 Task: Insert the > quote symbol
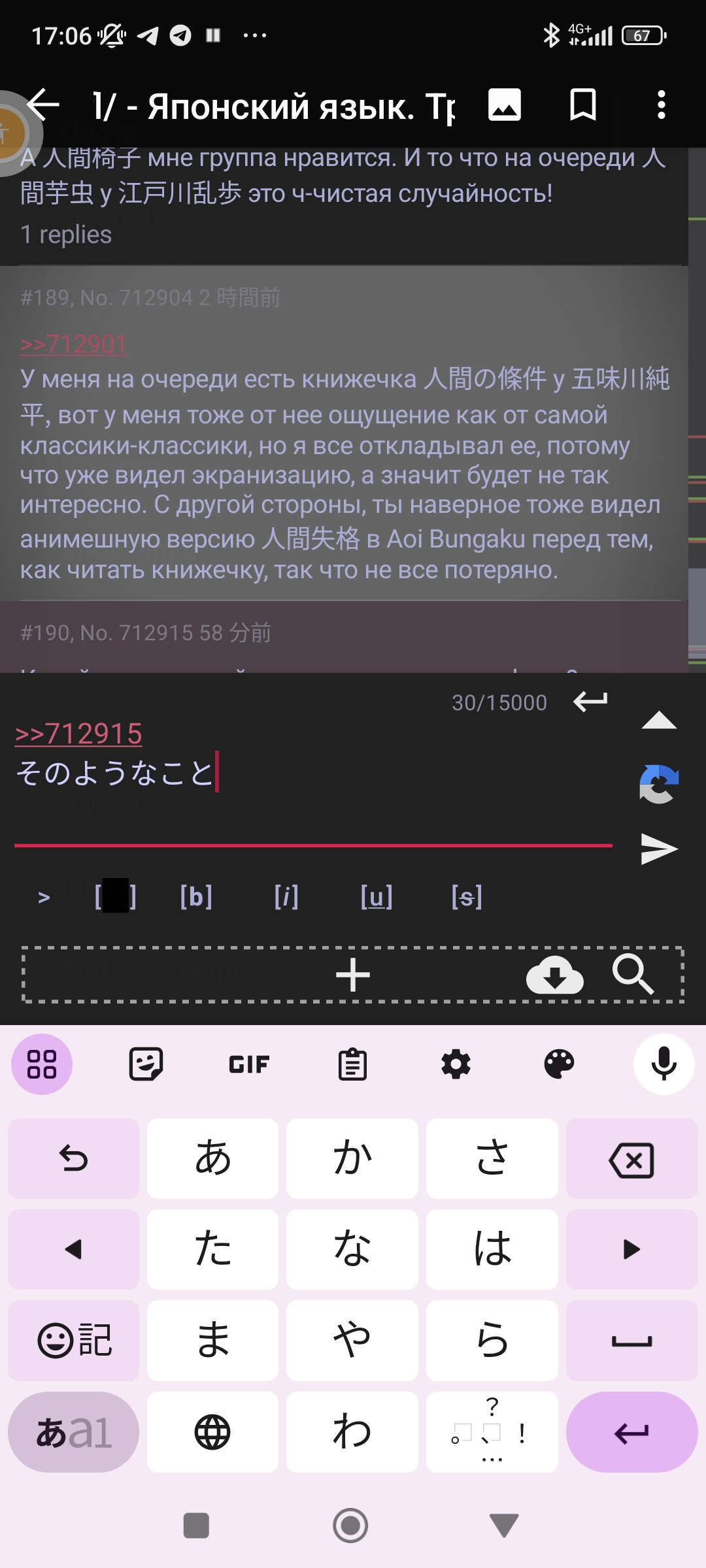coord(44,897)
